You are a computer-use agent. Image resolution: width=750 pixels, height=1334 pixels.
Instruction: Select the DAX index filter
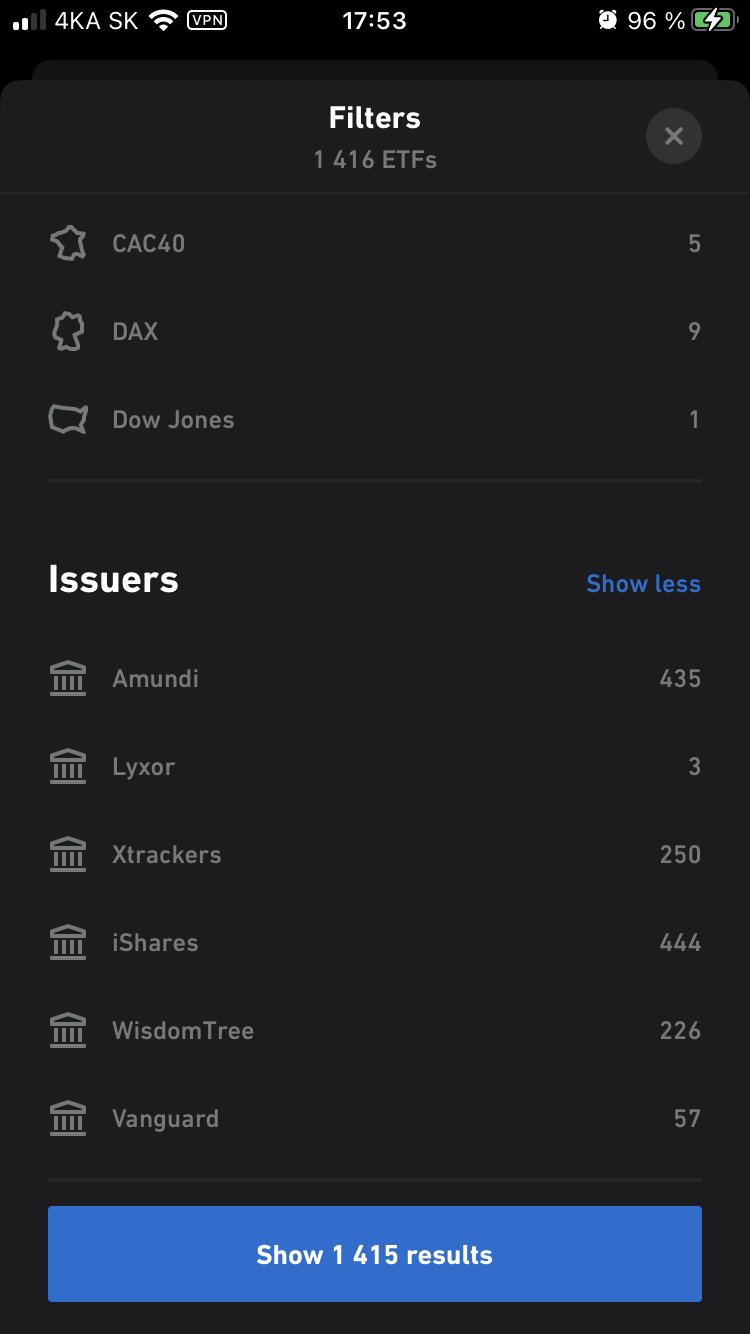click(x=375, y=331)
